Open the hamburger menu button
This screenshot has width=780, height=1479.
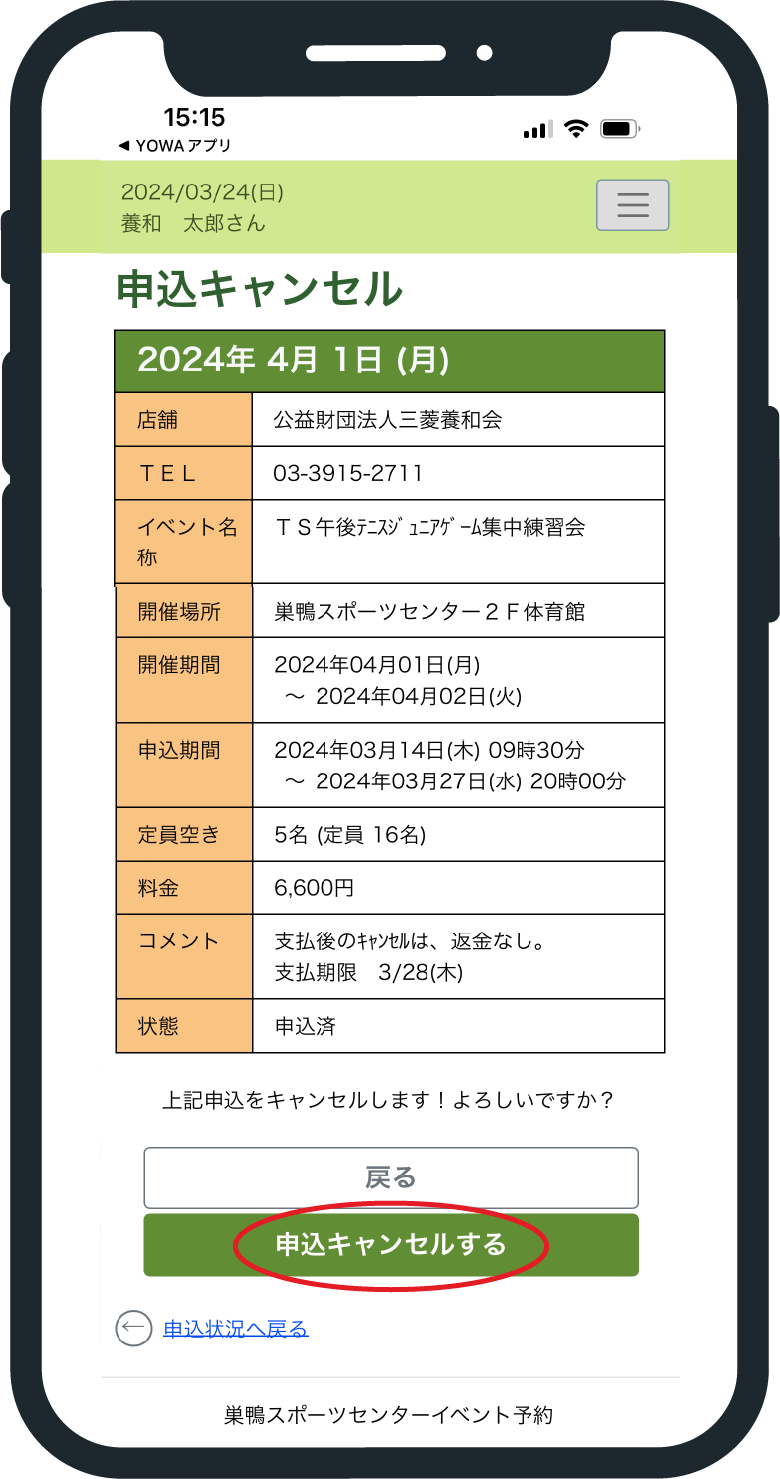[x=632, y=206]
